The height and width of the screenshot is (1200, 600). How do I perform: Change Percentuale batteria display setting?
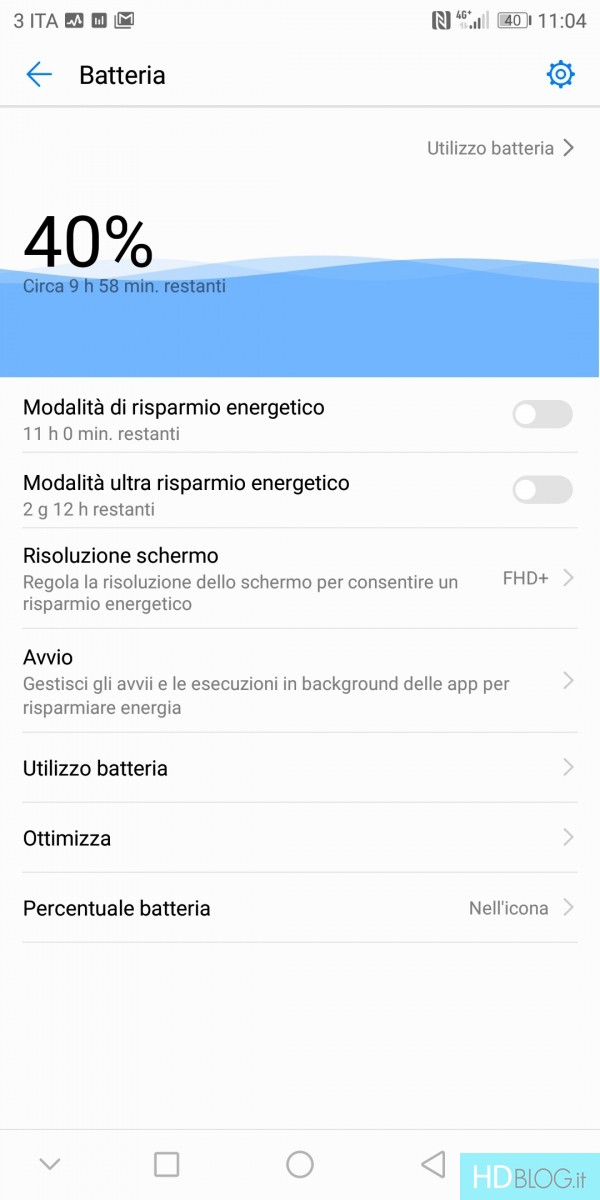[x=300, y=908]
